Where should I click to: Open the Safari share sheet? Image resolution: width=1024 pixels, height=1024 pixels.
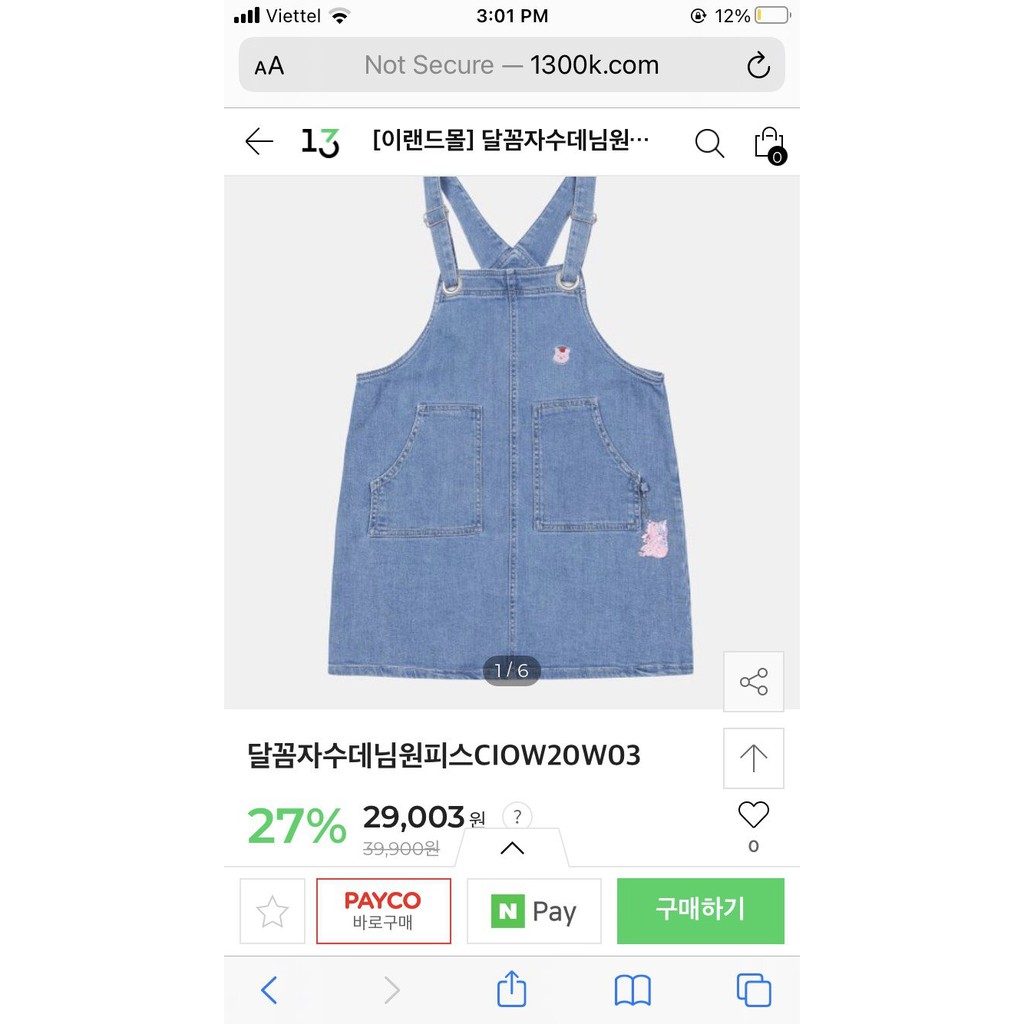[x=511, y=990]
